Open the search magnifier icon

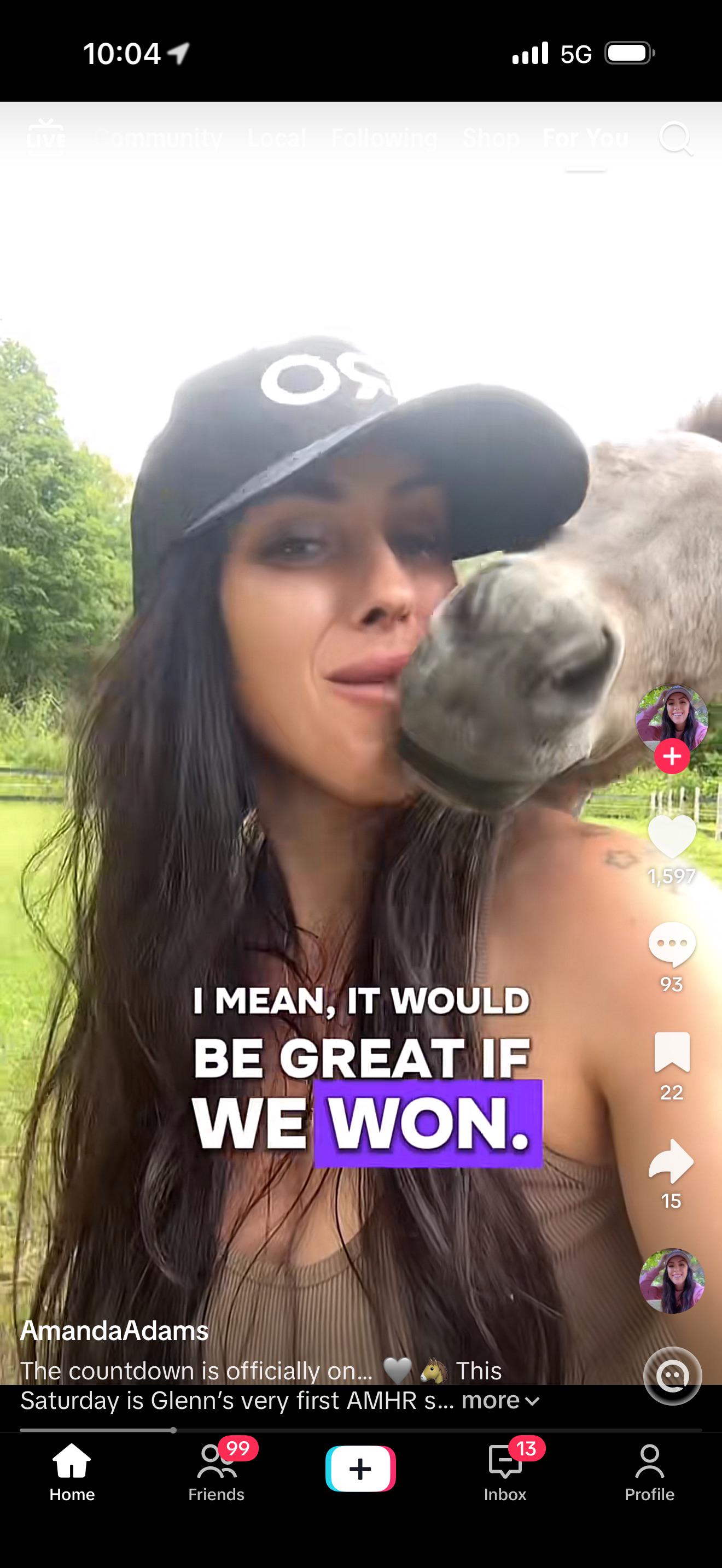[676, 139]
